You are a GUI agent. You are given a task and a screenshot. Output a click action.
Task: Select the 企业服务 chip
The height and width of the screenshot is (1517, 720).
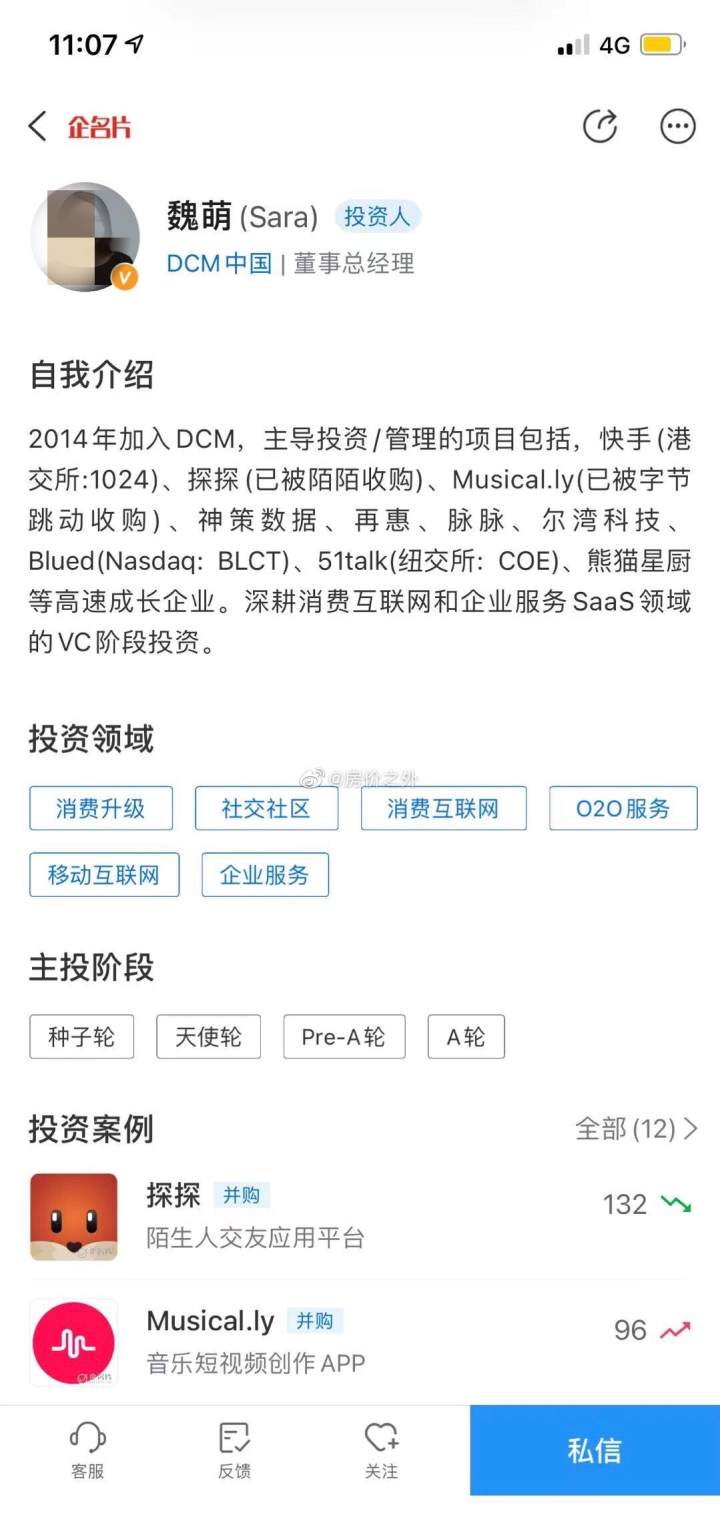pyautogui.click(x=265, y=875)
